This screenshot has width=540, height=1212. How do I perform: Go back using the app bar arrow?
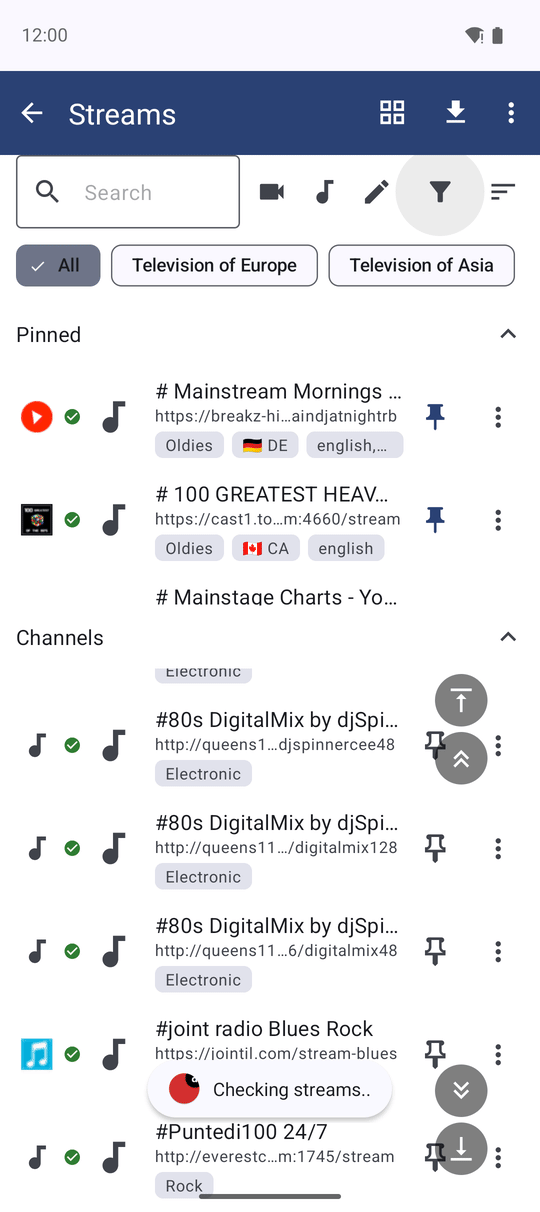(32, 113)
